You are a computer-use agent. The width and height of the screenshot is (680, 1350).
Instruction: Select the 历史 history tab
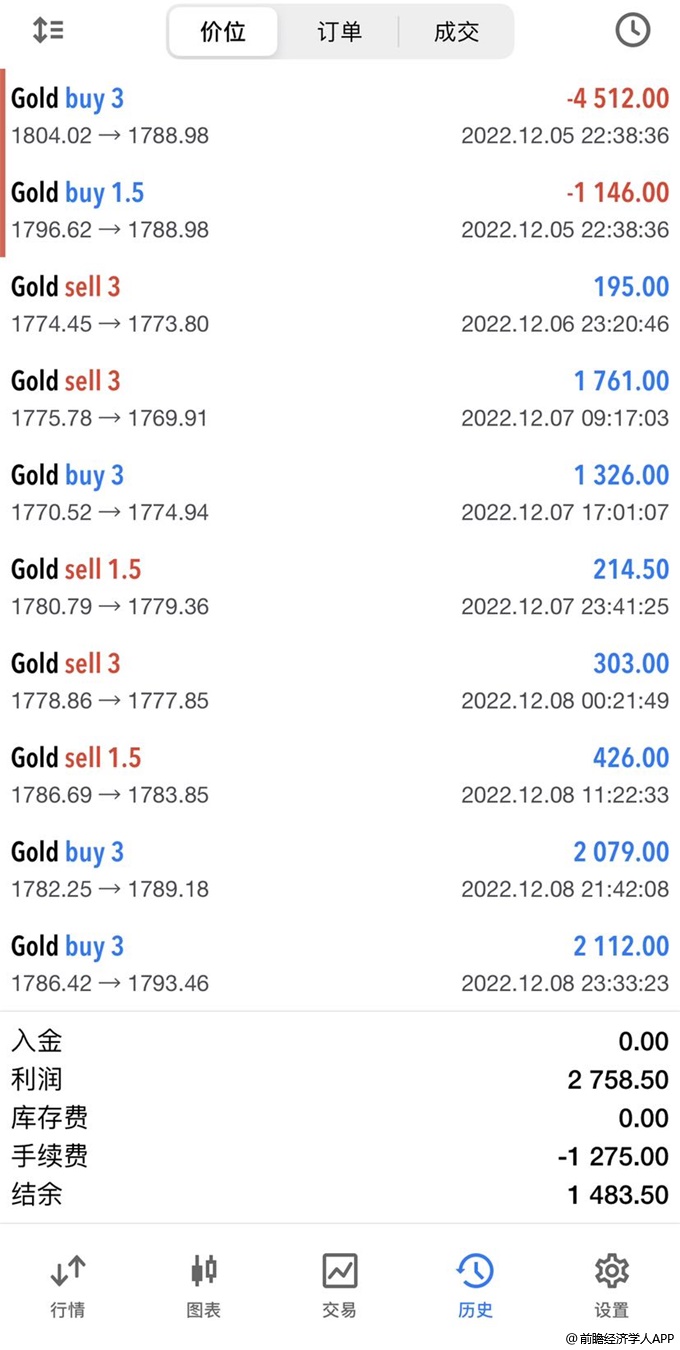coord(475,1287)
